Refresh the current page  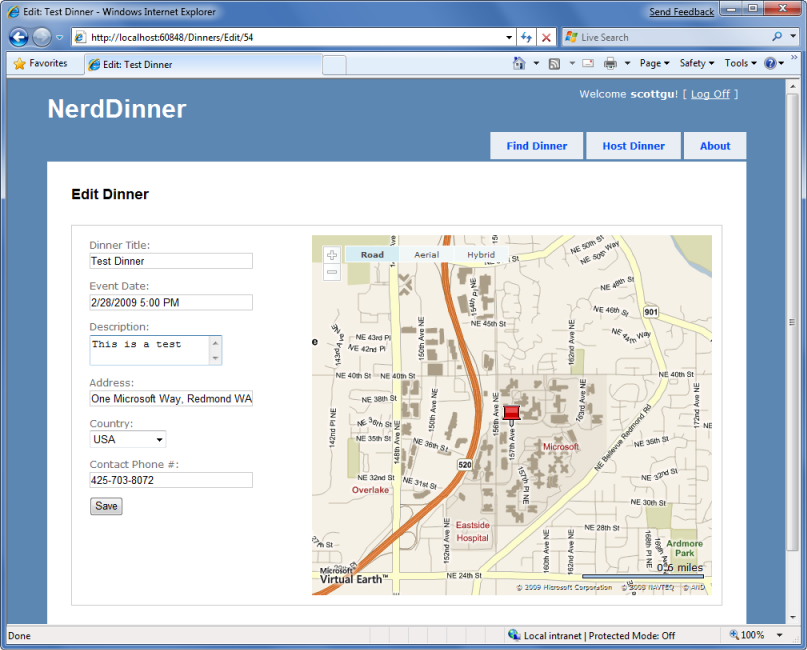[526, 37]
